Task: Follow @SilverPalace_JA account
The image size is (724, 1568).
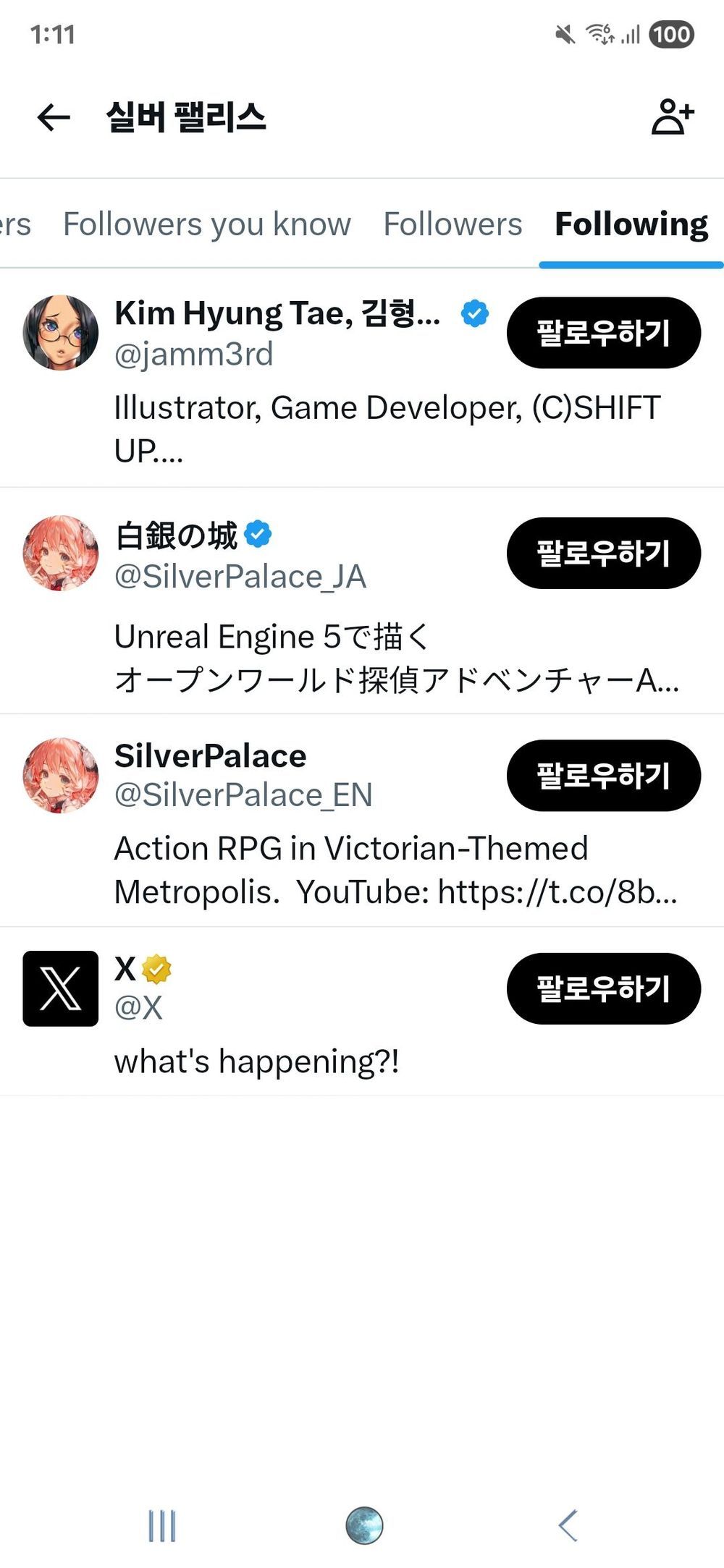Action: coord(603,554)
